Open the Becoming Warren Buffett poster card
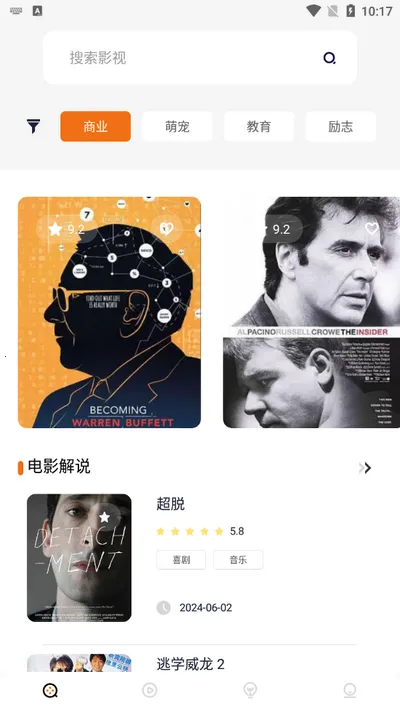 click(109, 312)
